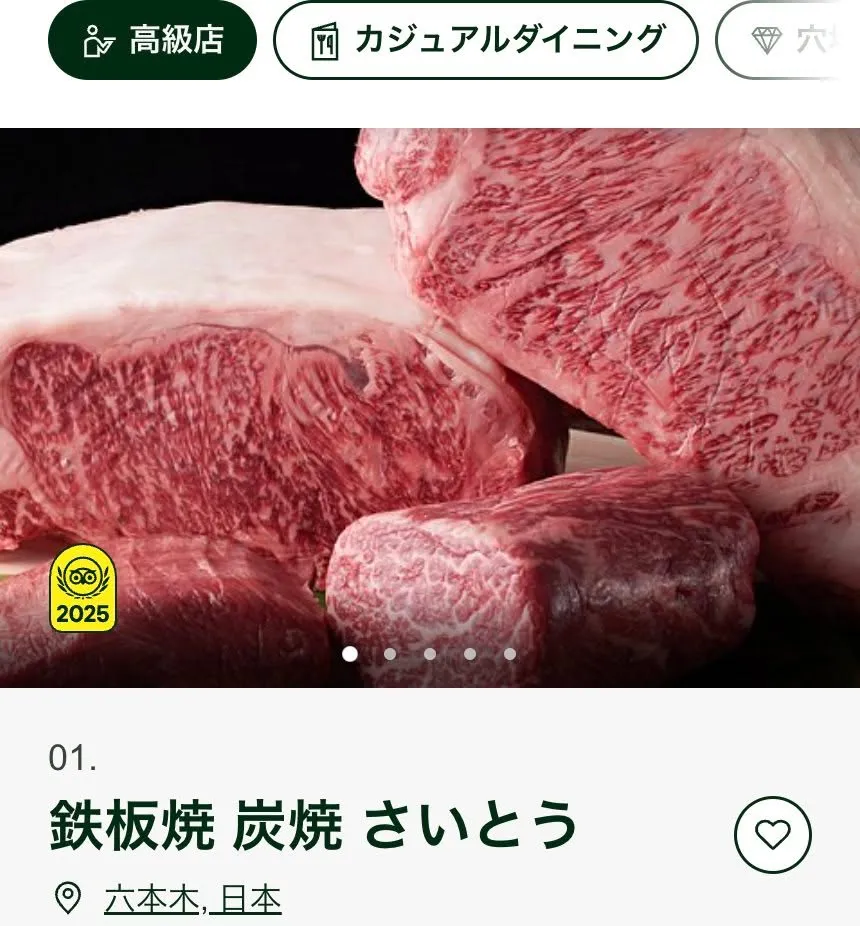Click the active first carousel dot
The image size is (860, 926).
tap(350, 655)
